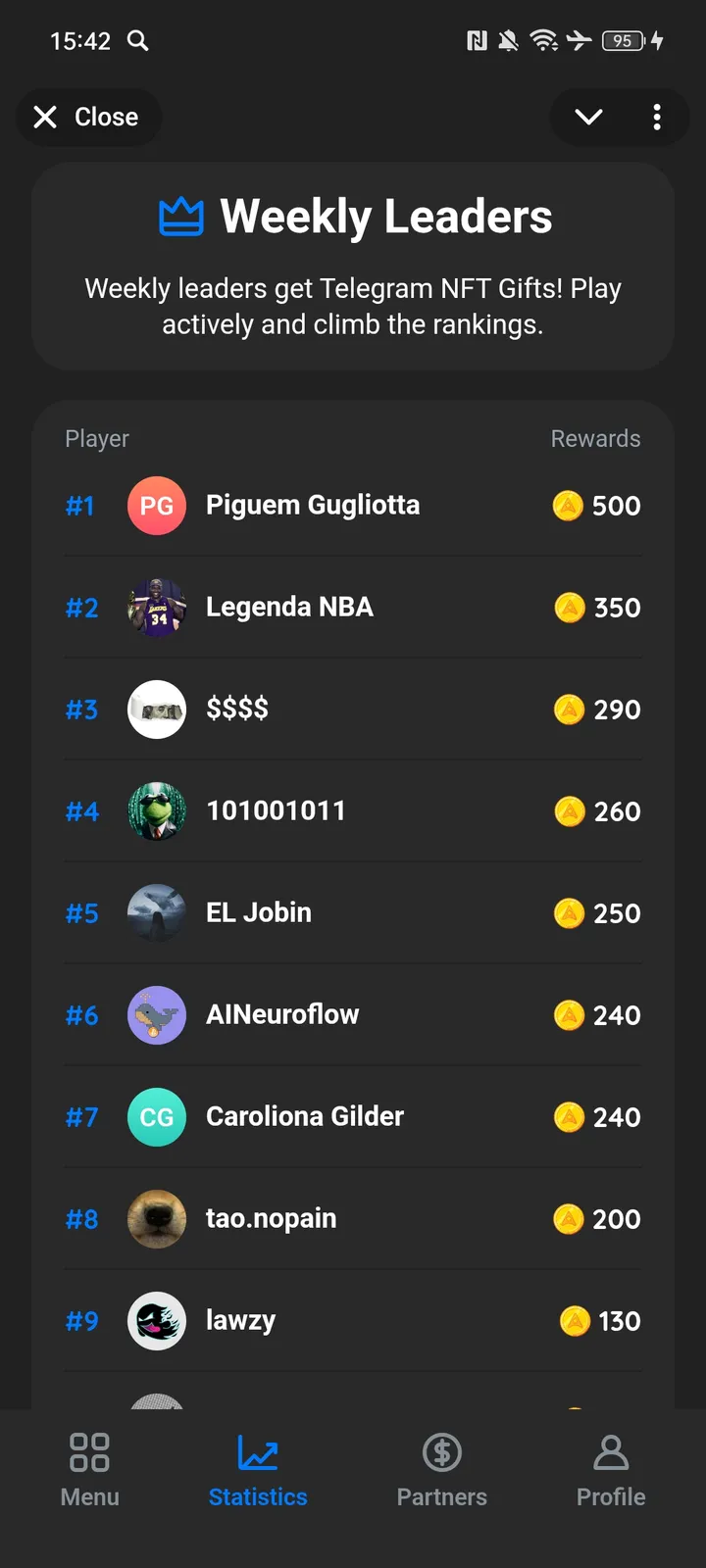Switch to the Menu tab

[x=89, y=1470]
